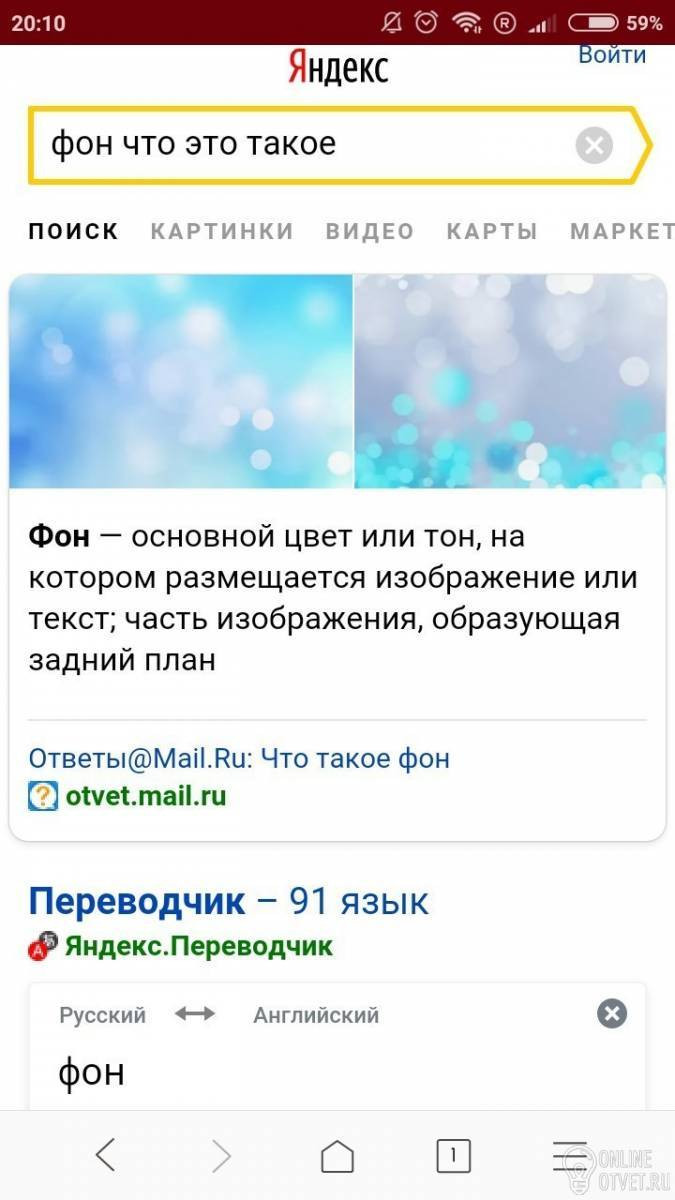Open the browser home page

tap(337, 1156)
